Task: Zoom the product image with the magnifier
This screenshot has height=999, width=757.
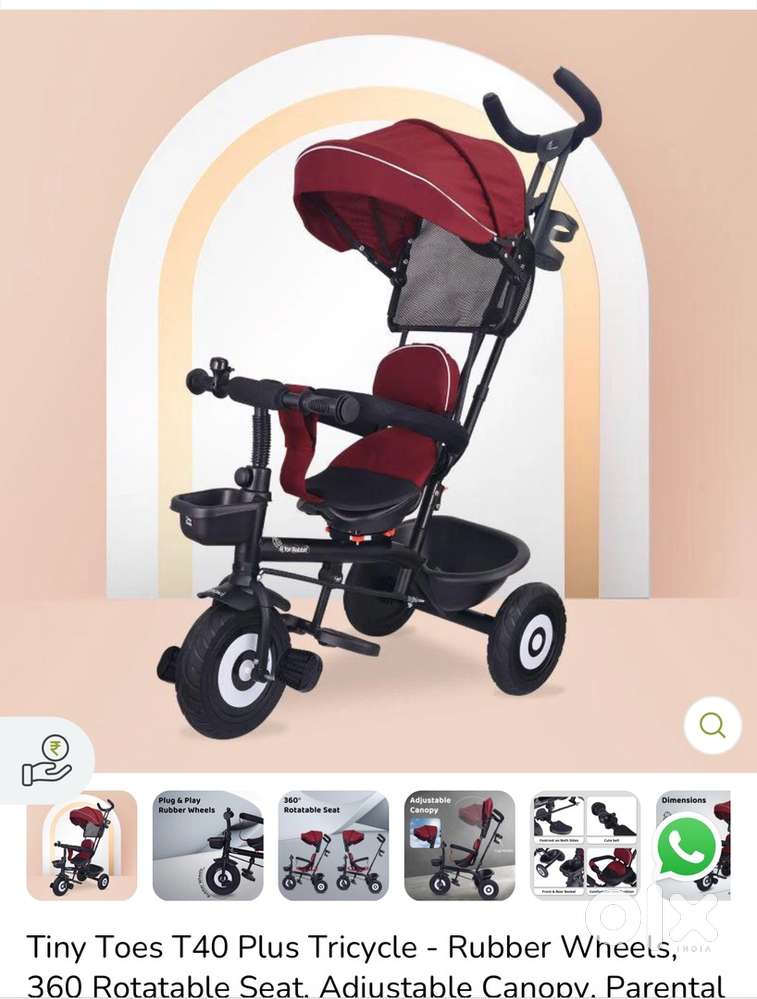Action: pos(712,725)
